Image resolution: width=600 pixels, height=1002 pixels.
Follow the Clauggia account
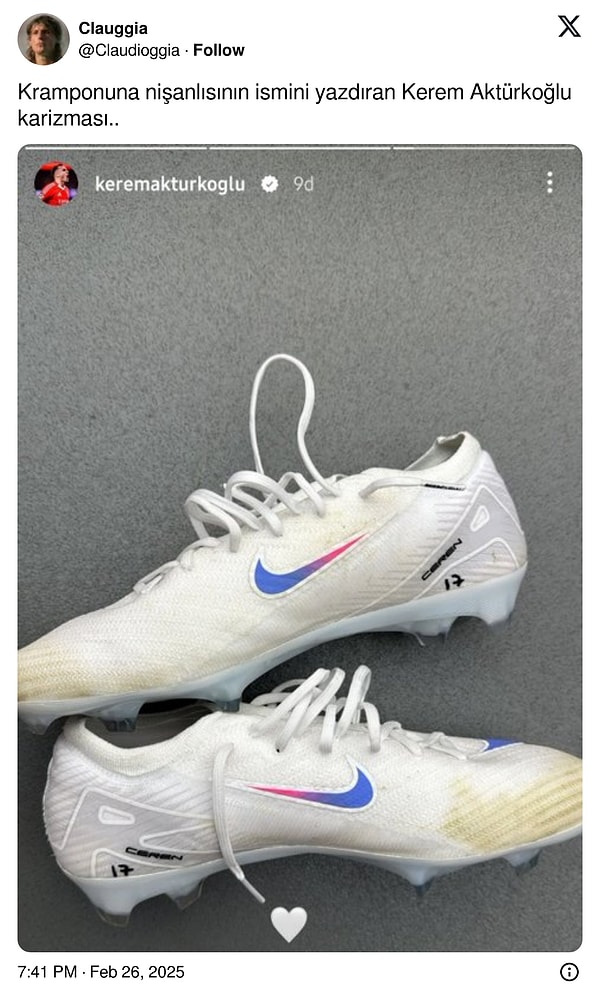[x=219, y=50]
